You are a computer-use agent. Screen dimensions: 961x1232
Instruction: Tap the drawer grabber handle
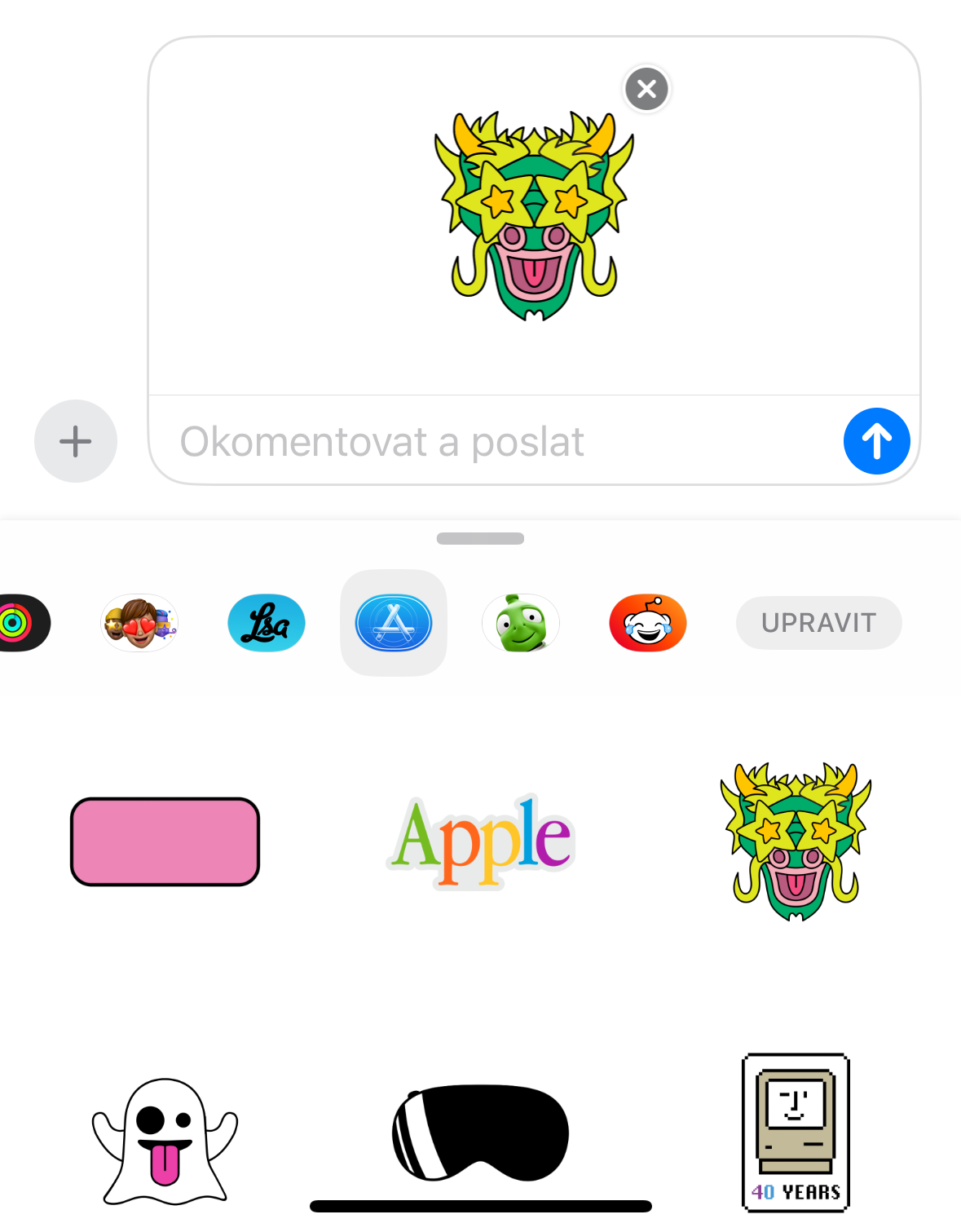coord(480,538)
